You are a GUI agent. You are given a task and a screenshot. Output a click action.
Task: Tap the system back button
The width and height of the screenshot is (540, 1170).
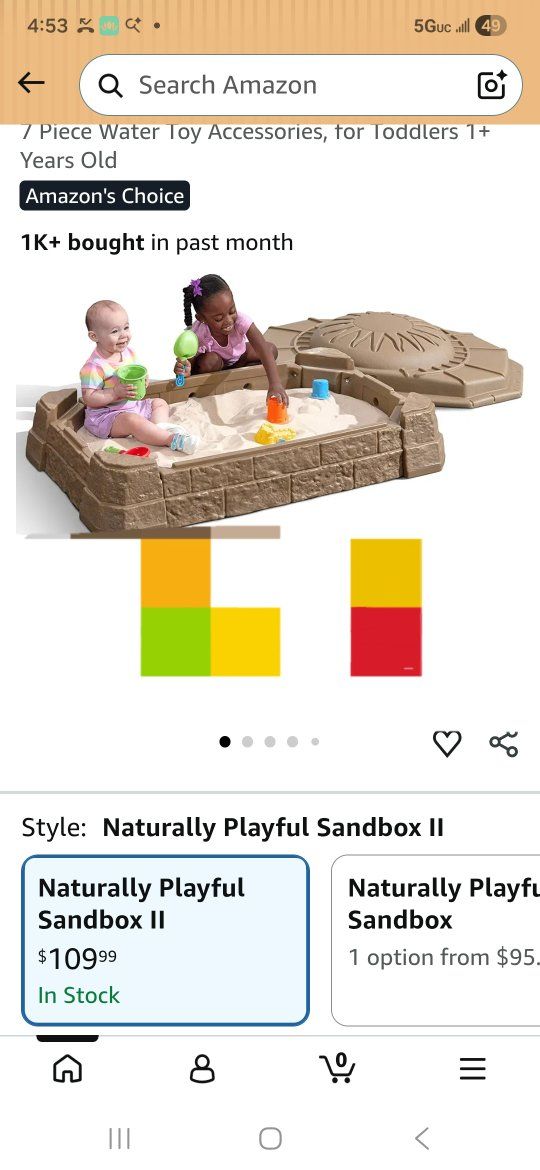[x=422, y=1138]
